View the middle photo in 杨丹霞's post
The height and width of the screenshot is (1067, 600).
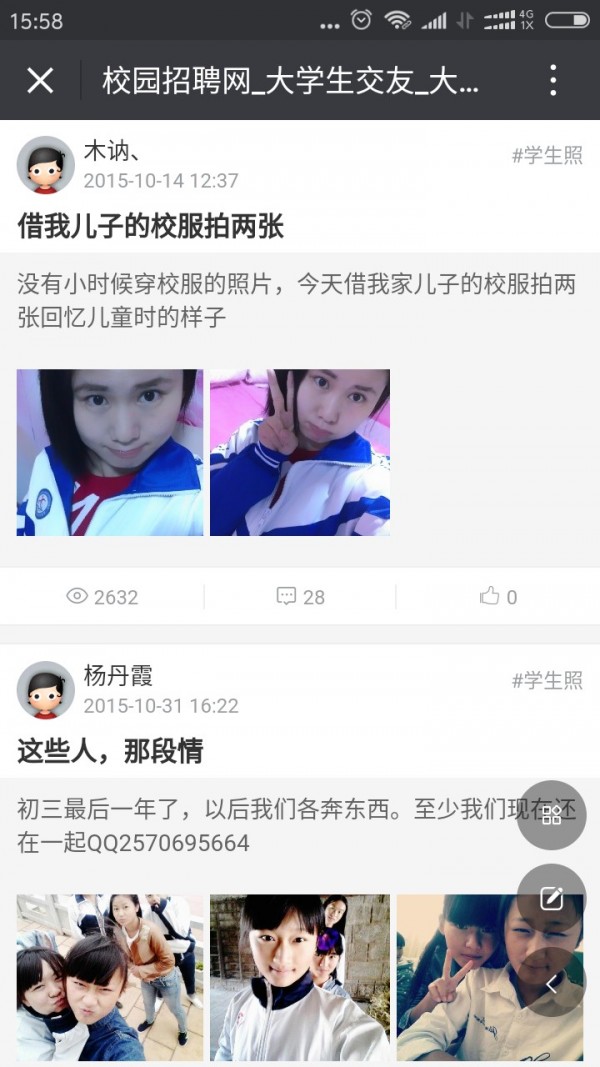click(300, 977)
